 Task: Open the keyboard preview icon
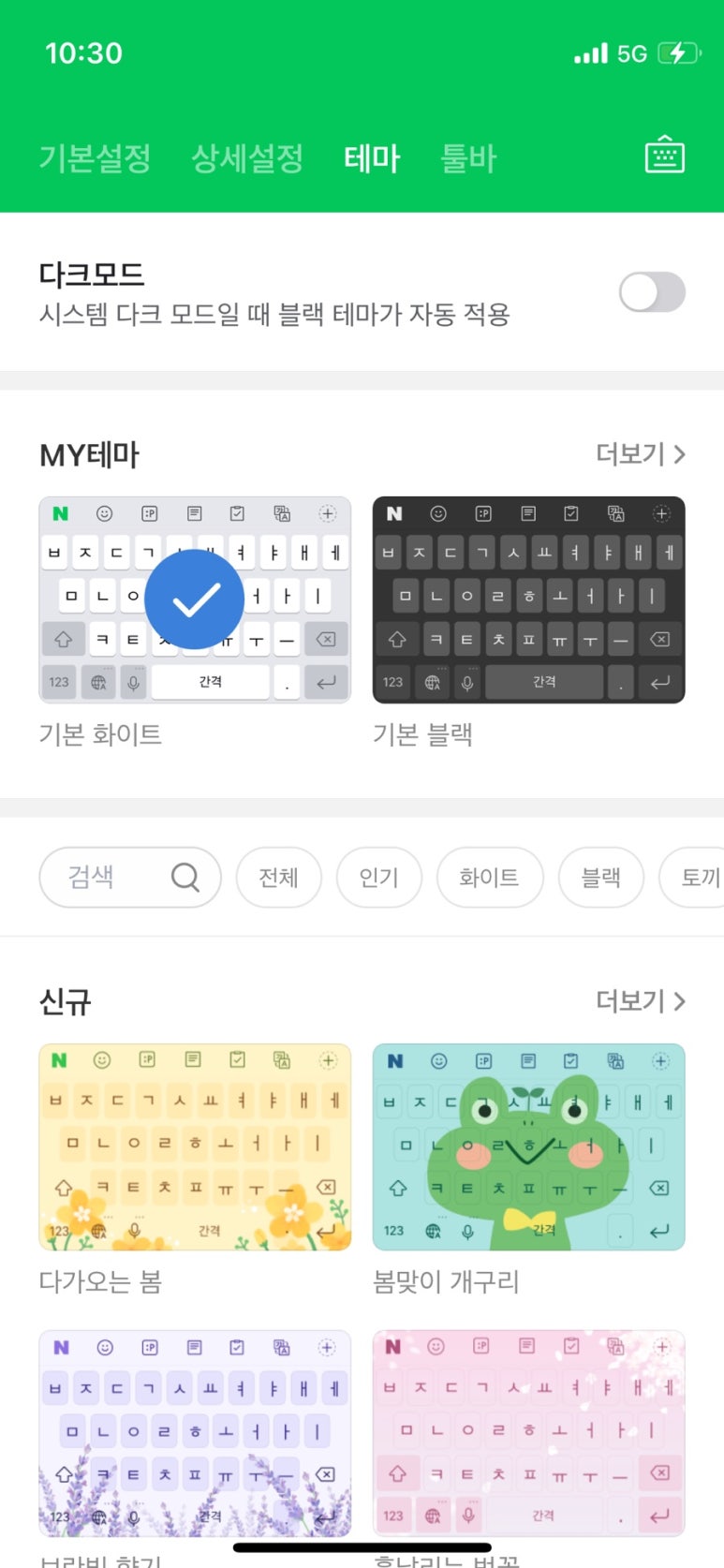pos(664,155)
